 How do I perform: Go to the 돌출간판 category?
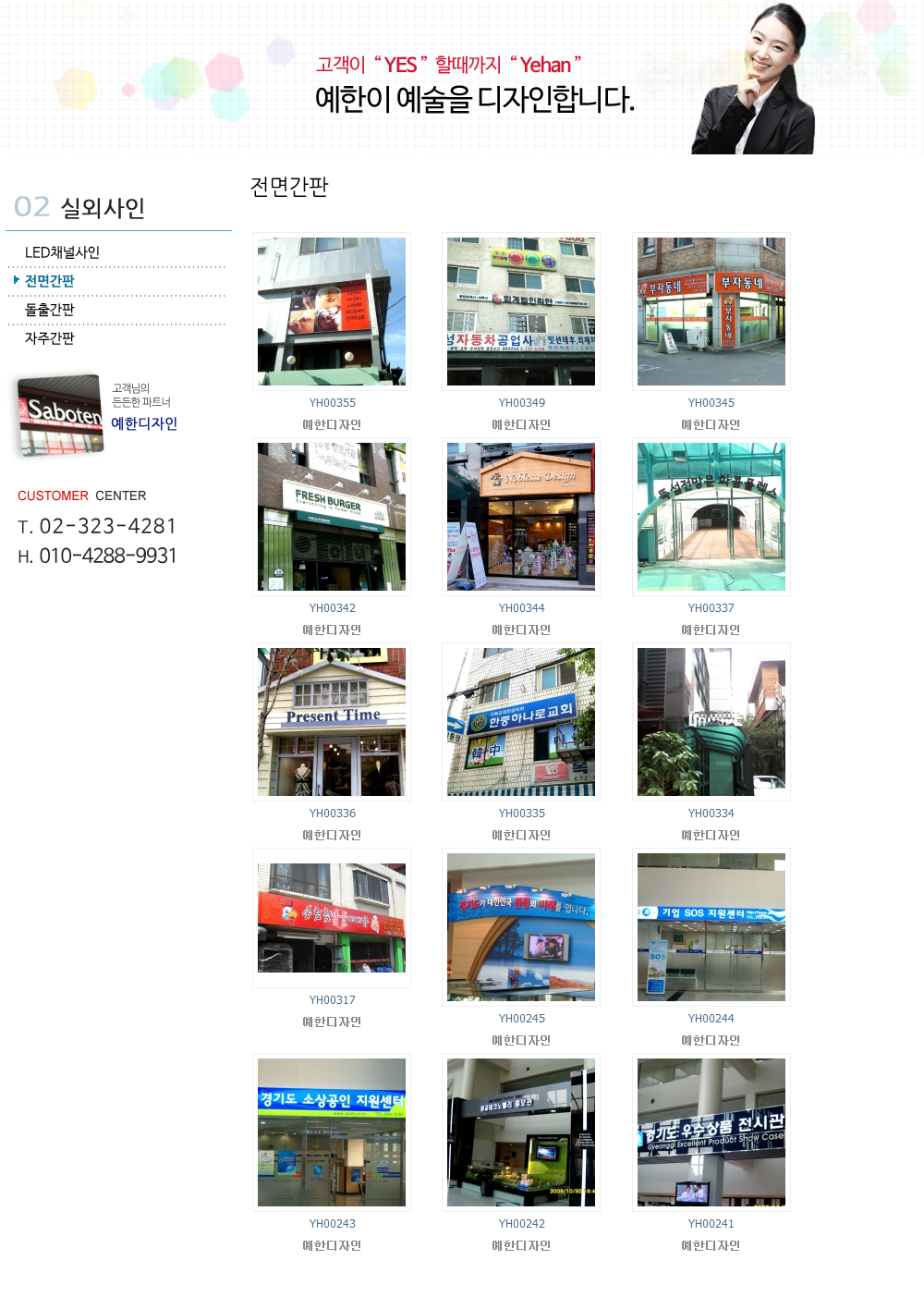(50, 310)
